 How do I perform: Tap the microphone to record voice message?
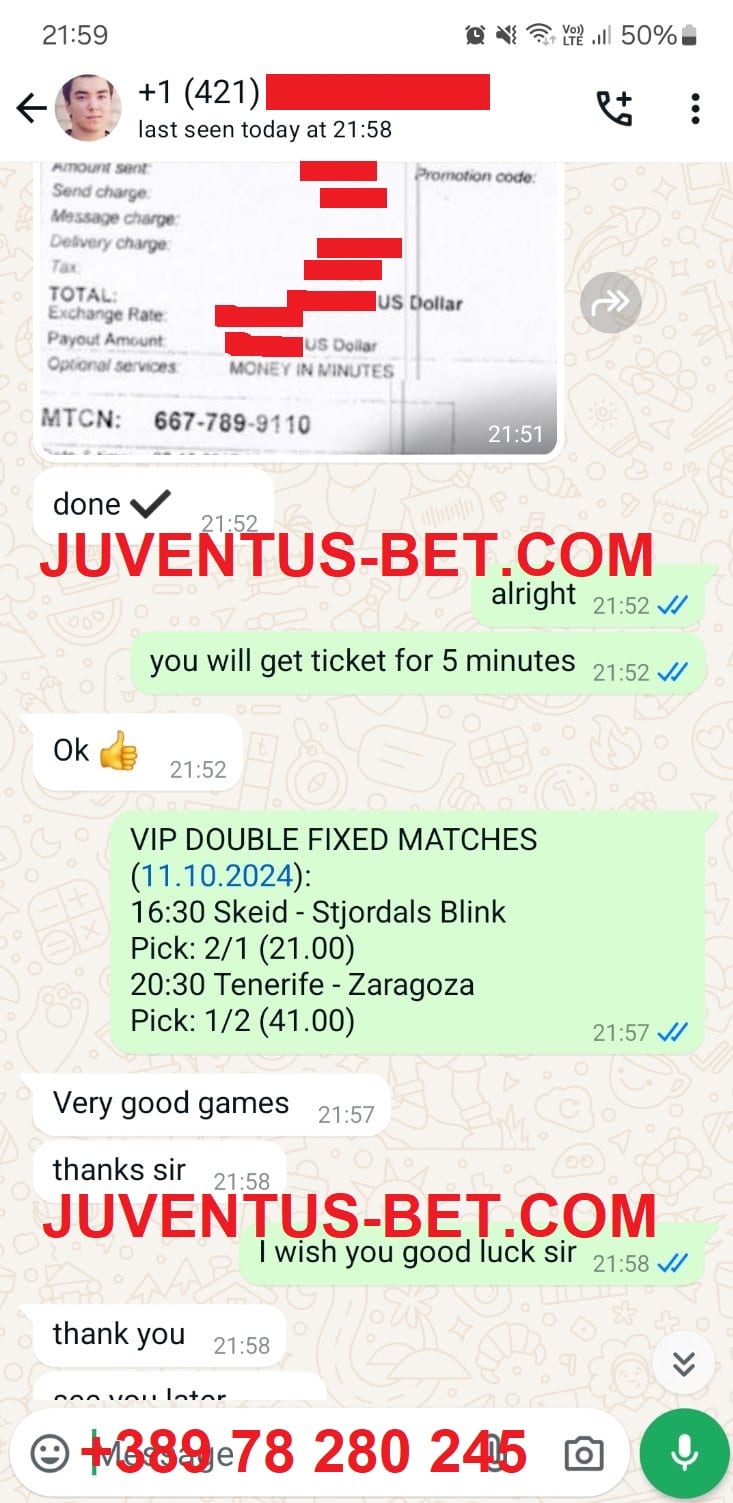[x=685, y=1453]
